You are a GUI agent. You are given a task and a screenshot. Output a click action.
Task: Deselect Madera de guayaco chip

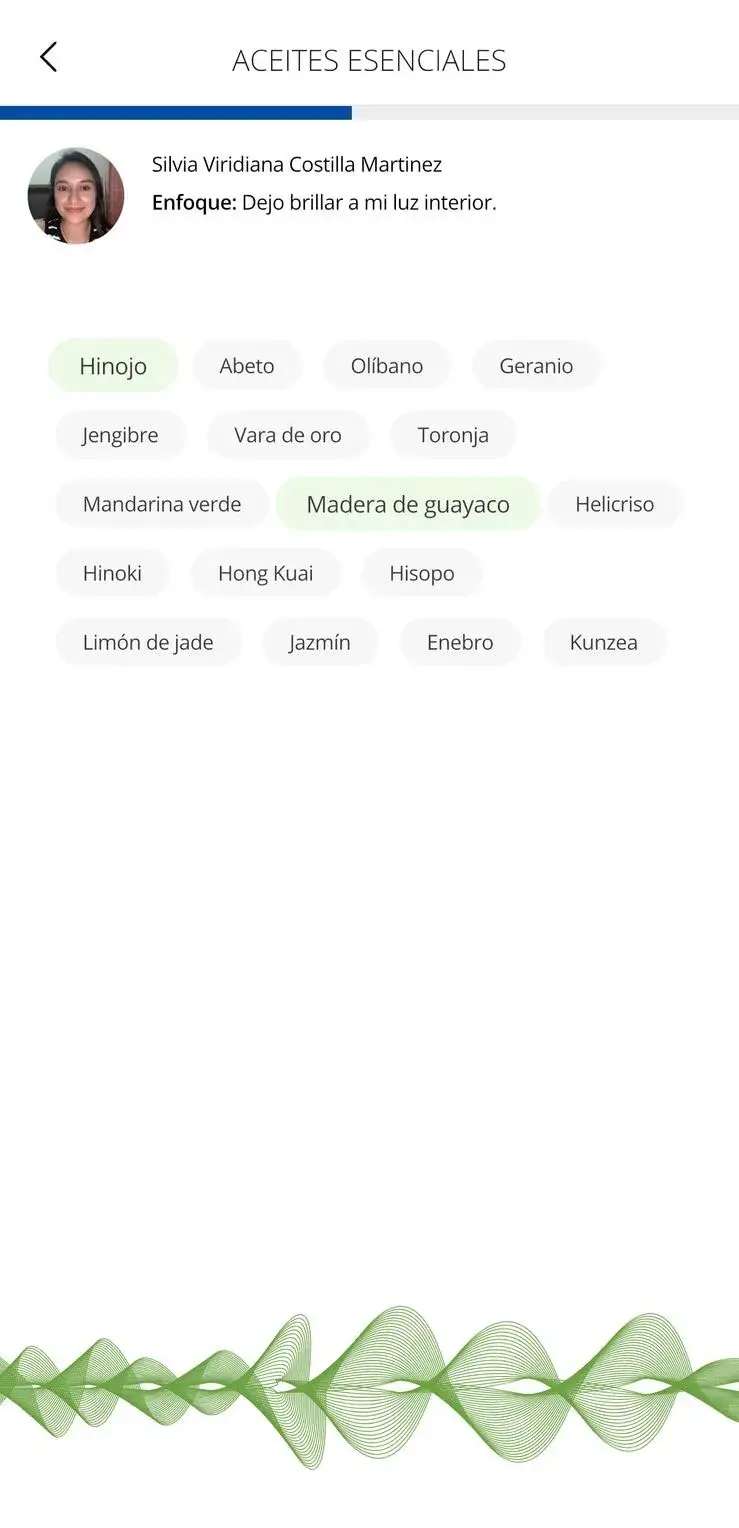(408, 504)
